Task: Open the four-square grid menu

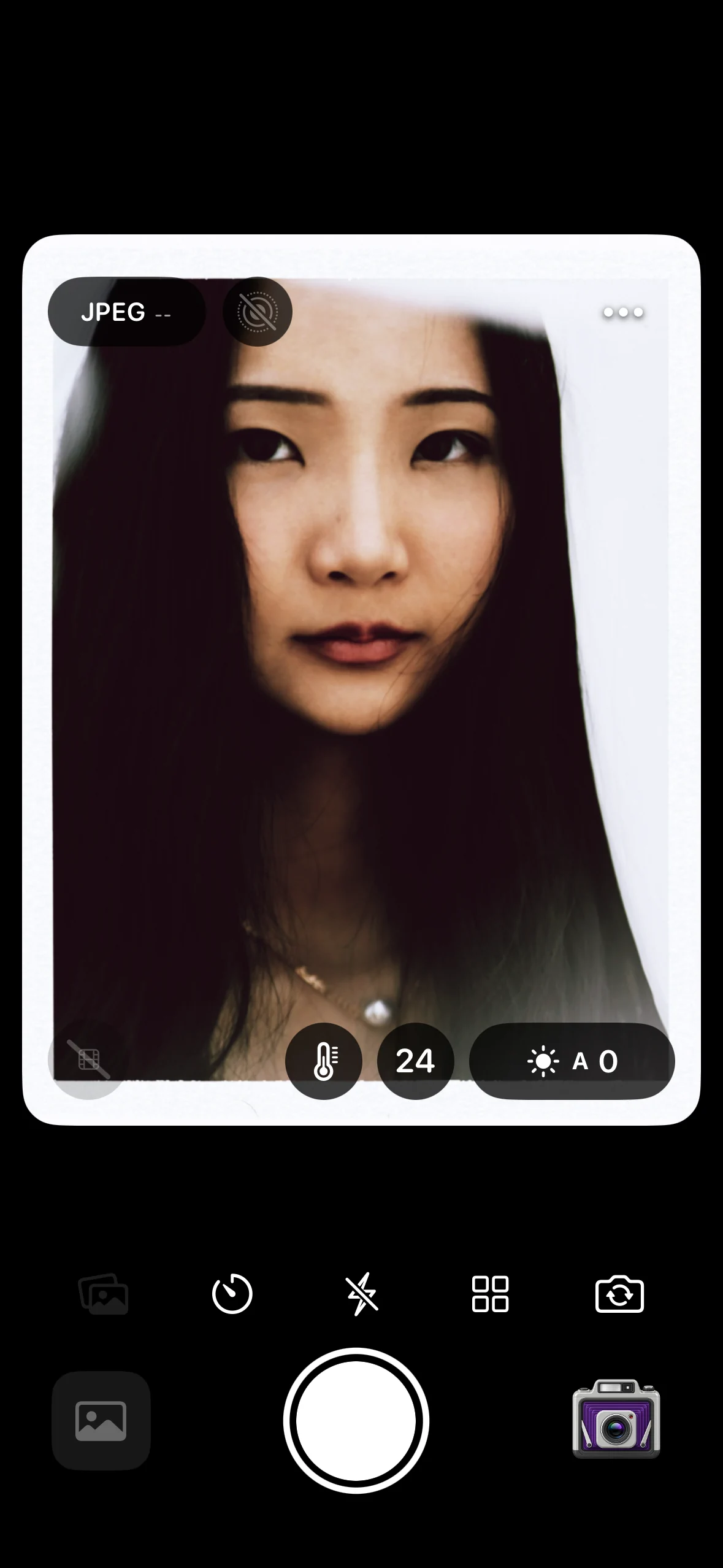Action: pos(491,1294)
